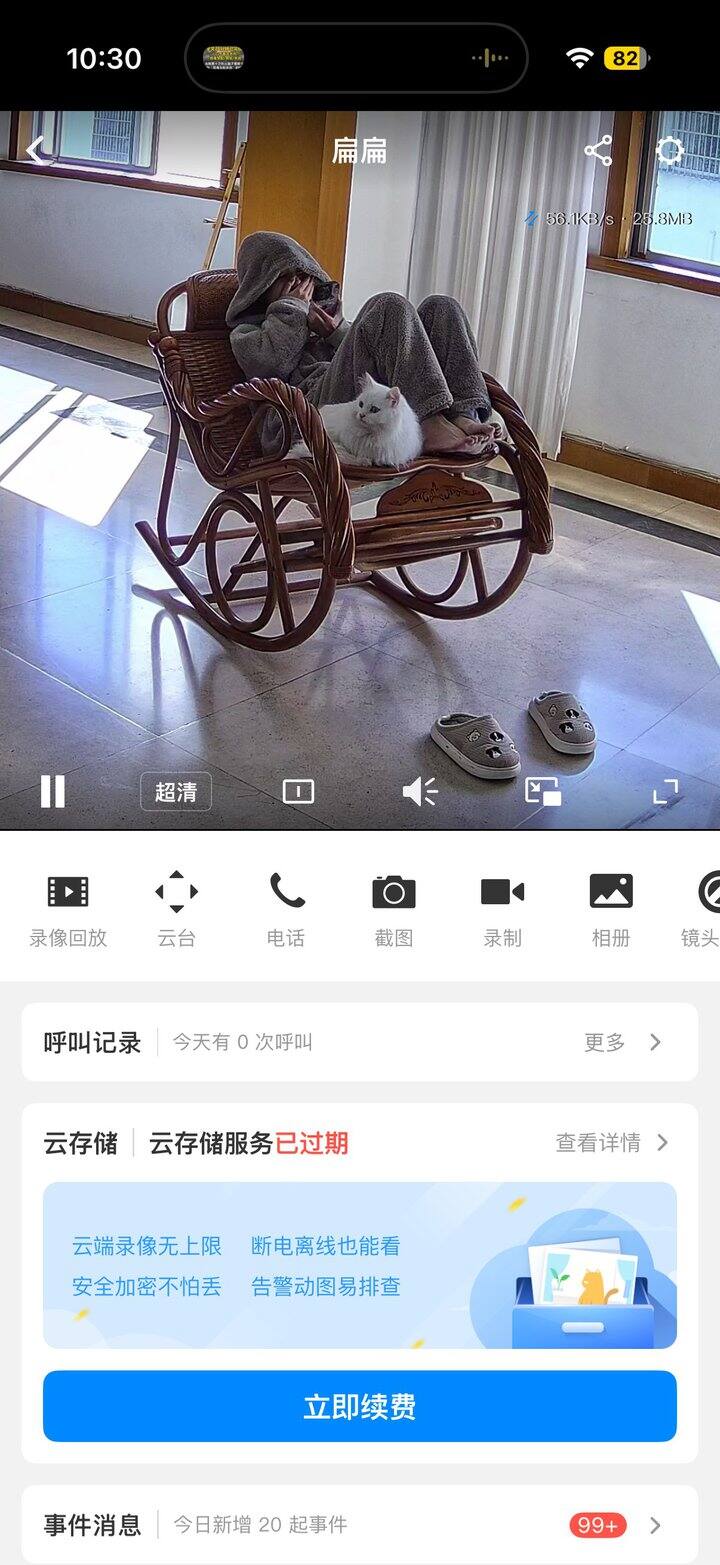Open camera settings gear
720x1565 pixels.
click(x=669, y=151)
